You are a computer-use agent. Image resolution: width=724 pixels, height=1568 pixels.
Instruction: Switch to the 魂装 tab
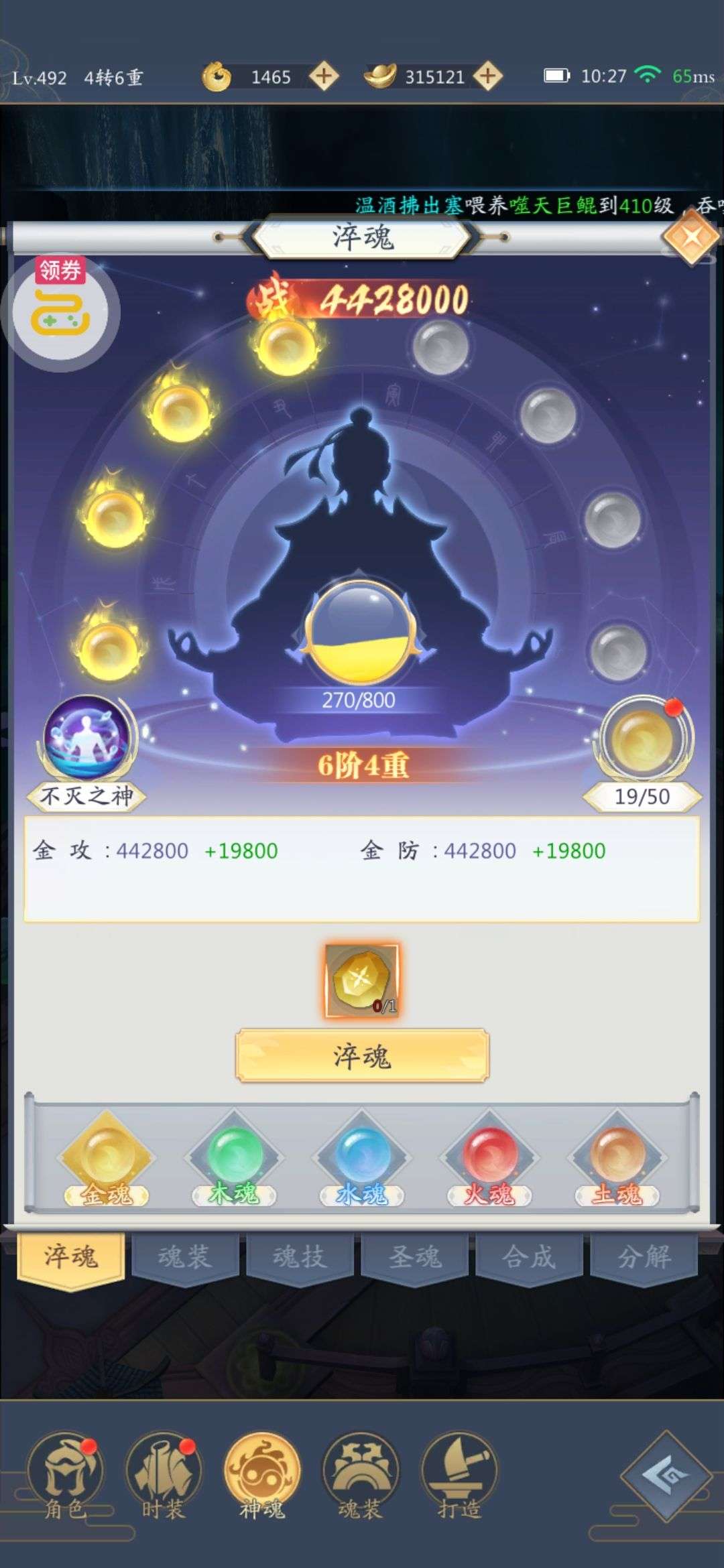tap(185, 1257)
